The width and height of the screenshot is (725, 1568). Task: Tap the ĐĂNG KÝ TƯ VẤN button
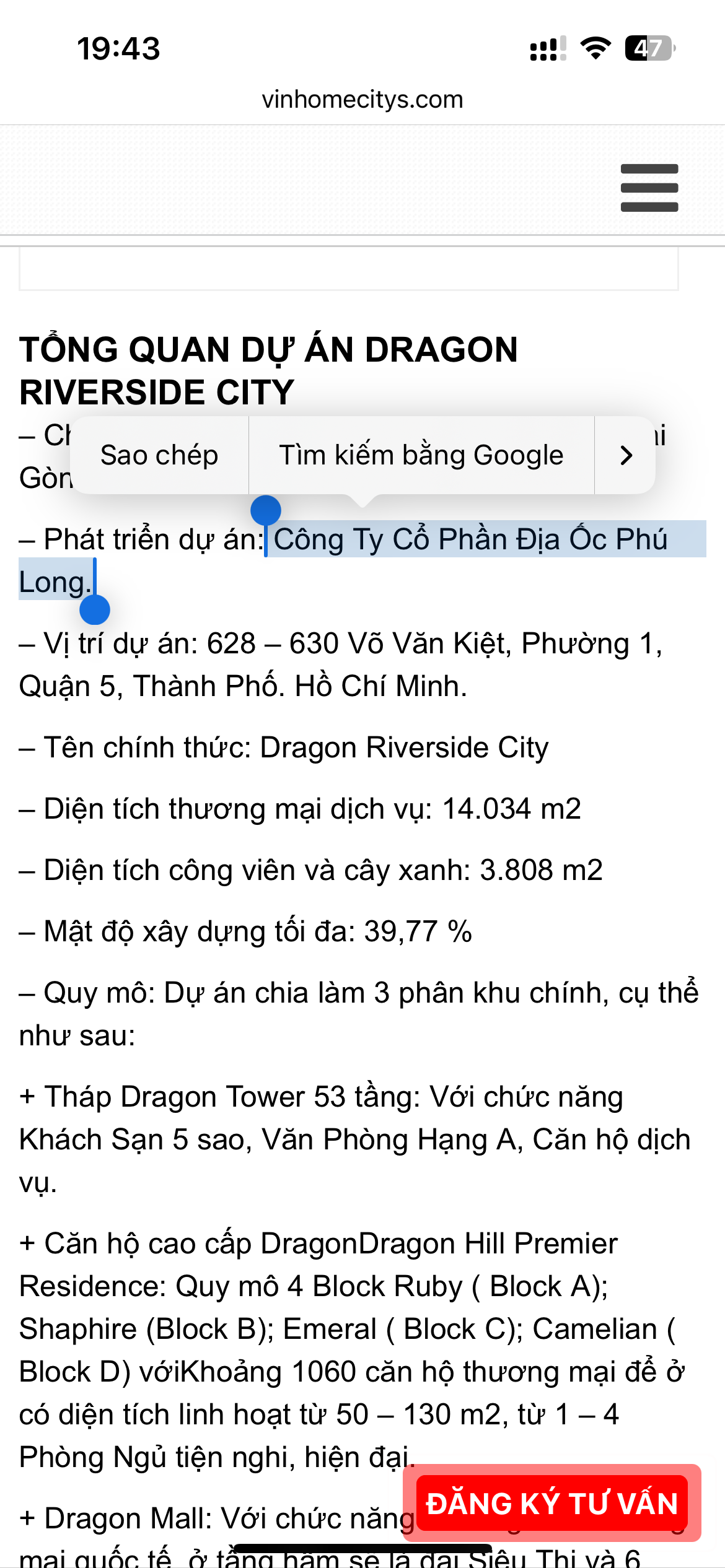(551, 1503)
